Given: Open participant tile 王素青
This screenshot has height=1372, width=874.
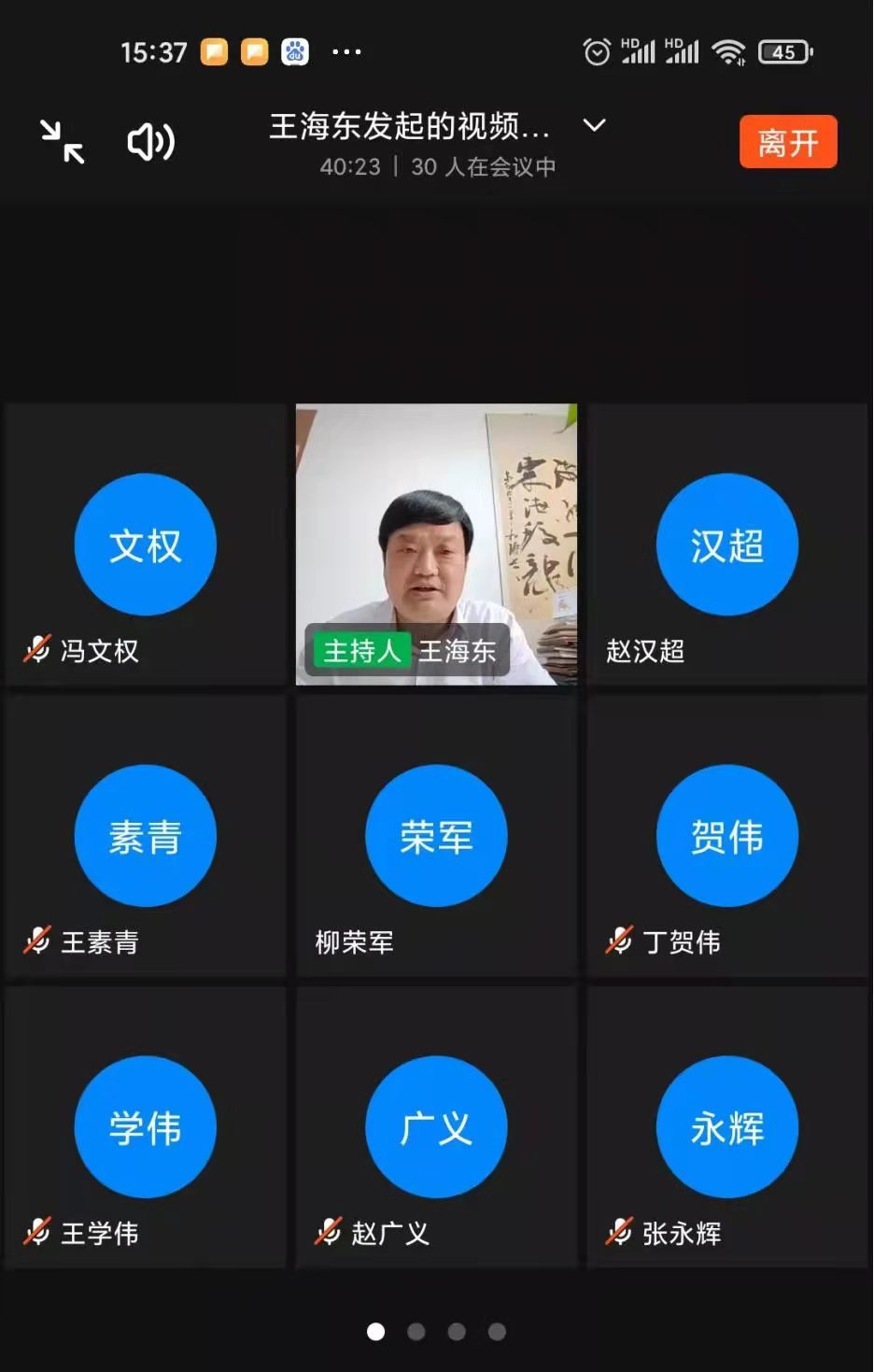Looking at the screenshot, I should pos(145,836).
